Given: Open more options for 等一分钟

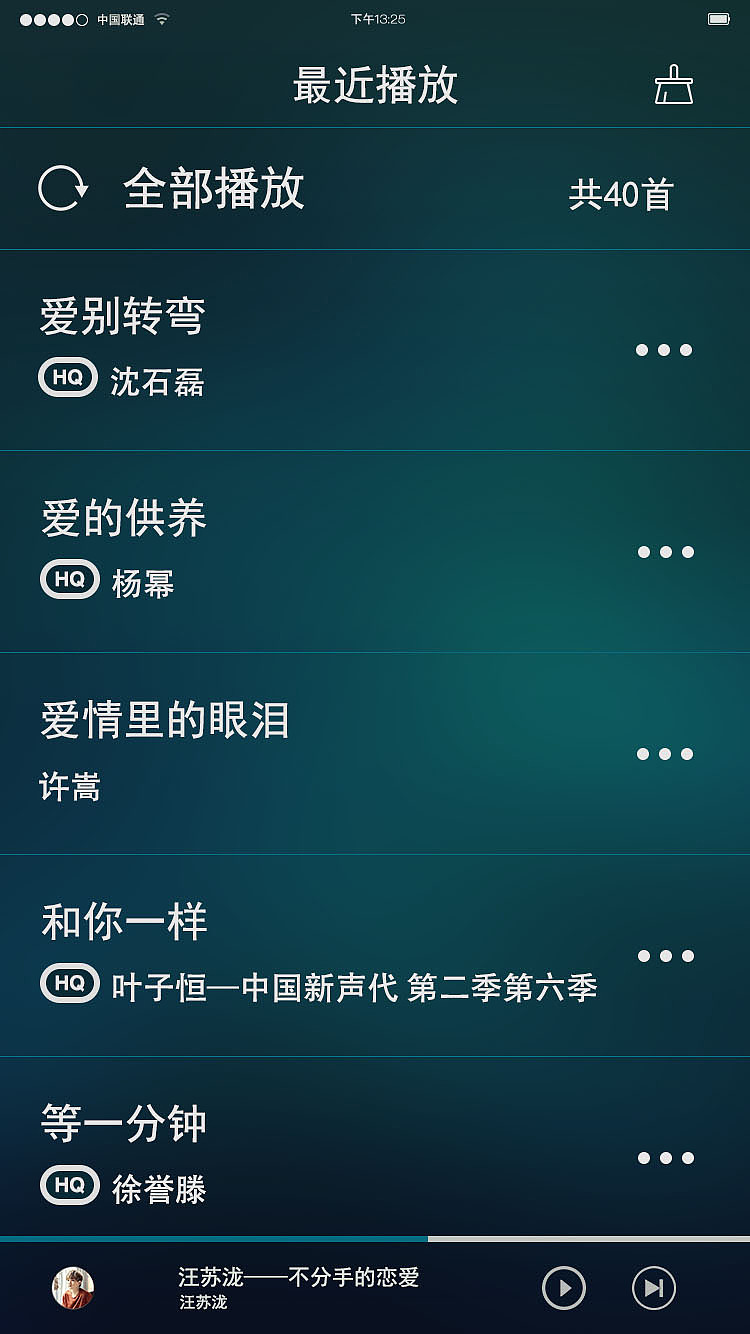Looking at the screenshot, I should [x=664, y=1157].
